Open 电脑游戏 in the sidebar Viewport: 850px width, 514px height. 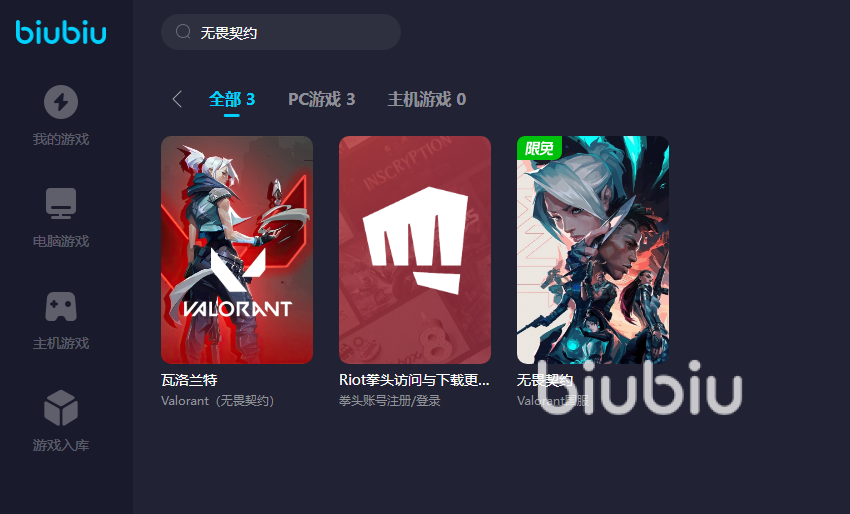point(61,217)
